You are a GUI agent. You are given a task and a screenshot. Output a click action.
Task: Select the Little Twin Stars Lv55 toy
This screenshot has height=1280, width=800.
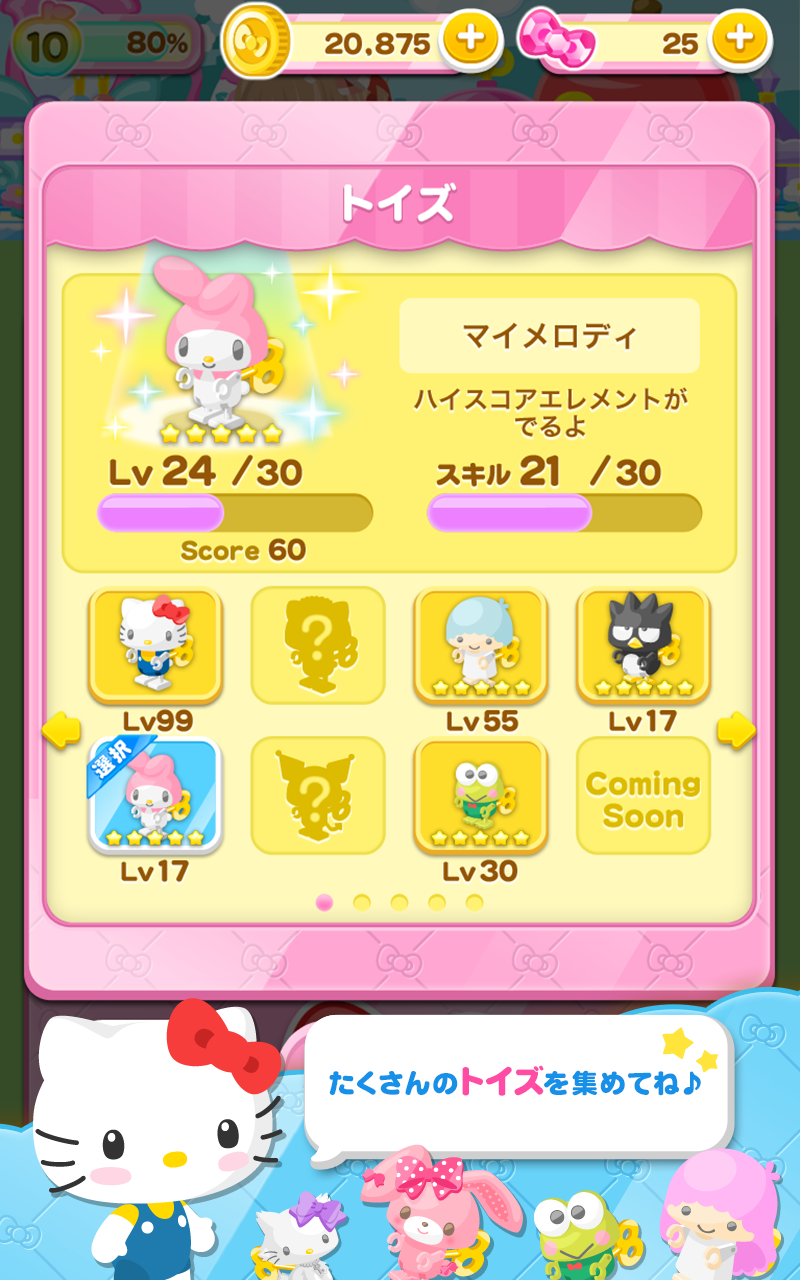480,645
